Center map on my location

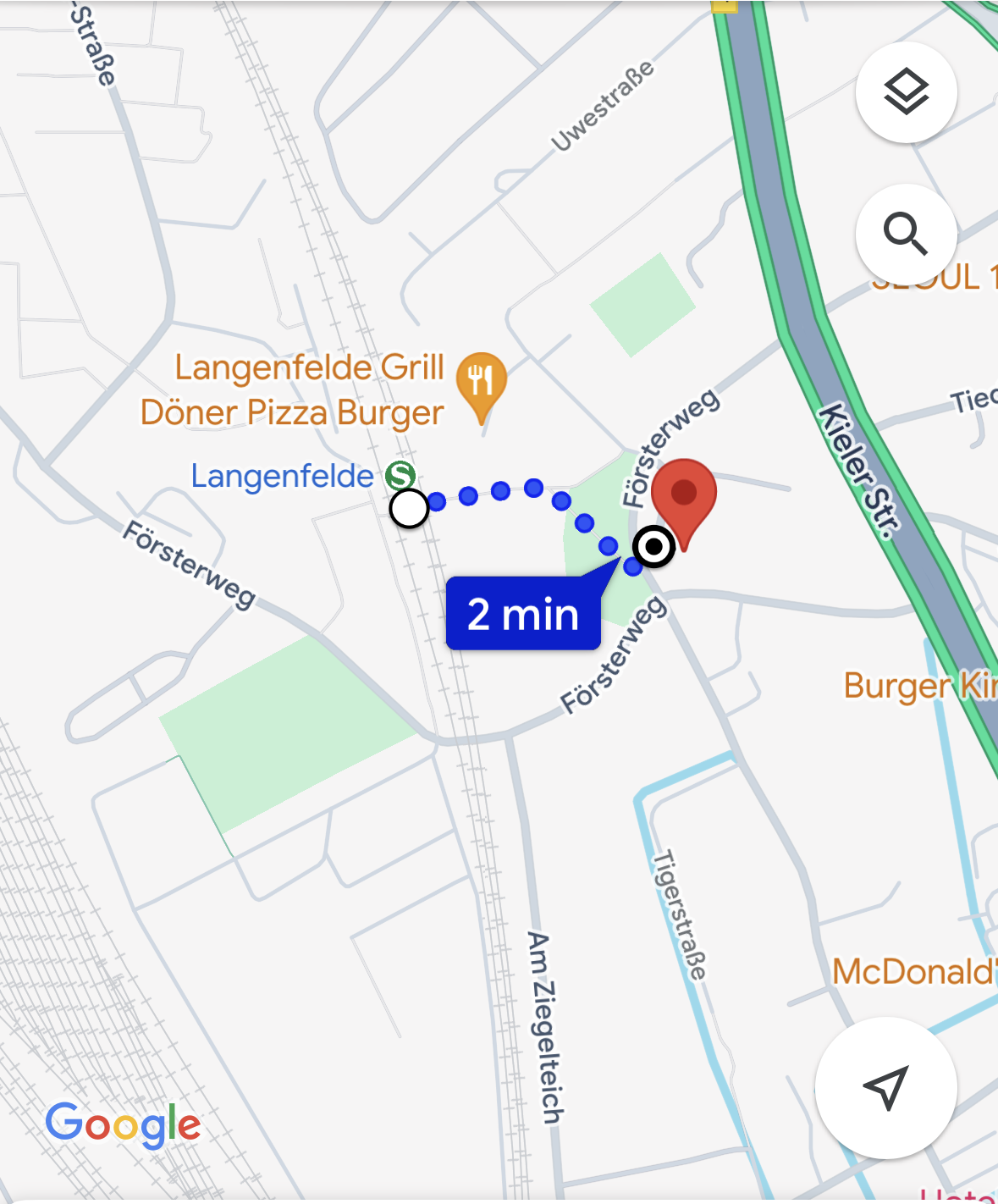(x=885, y=1087)
